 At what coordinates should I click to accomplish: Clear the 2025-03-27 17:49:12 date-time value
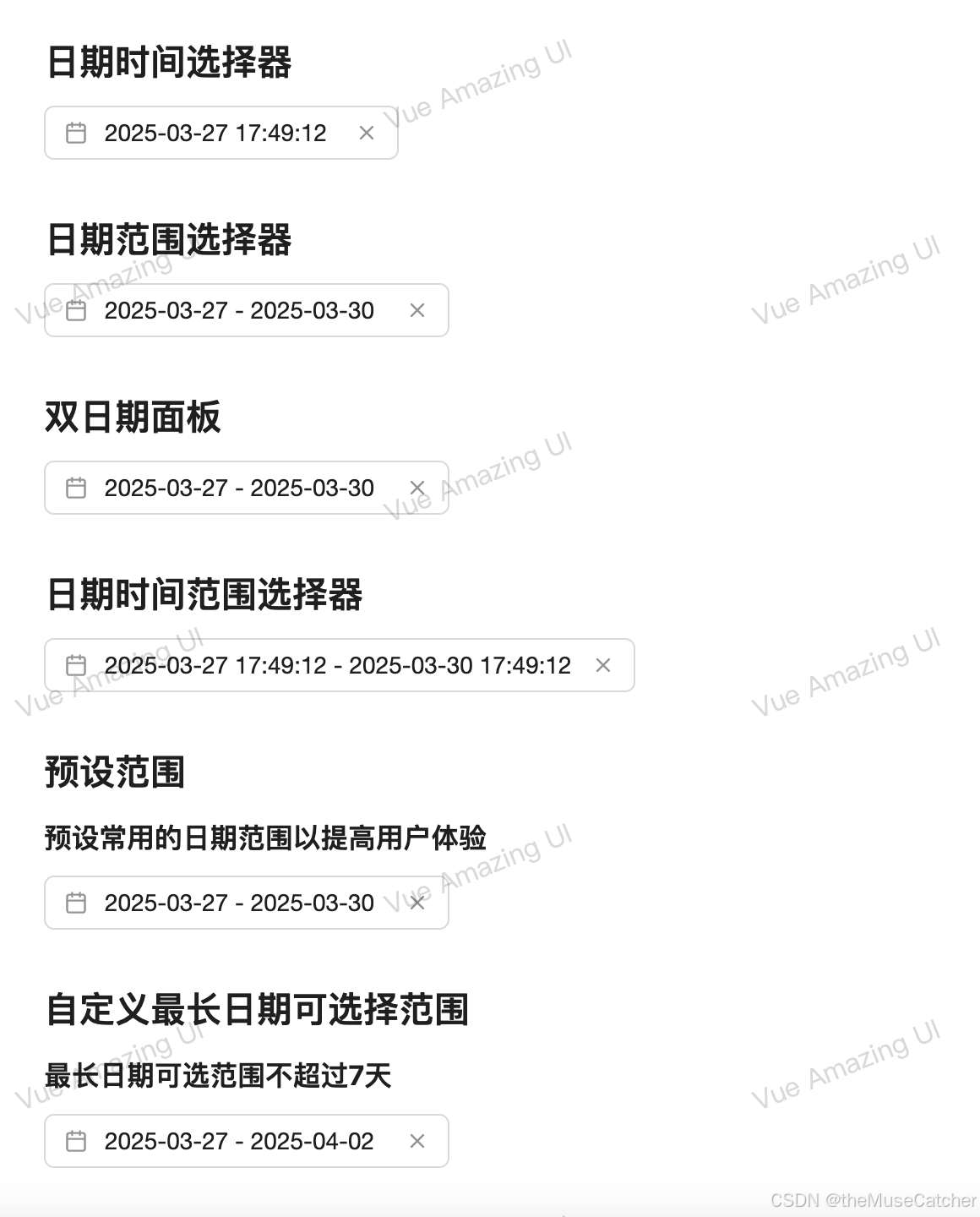click(x=367, y=134)
